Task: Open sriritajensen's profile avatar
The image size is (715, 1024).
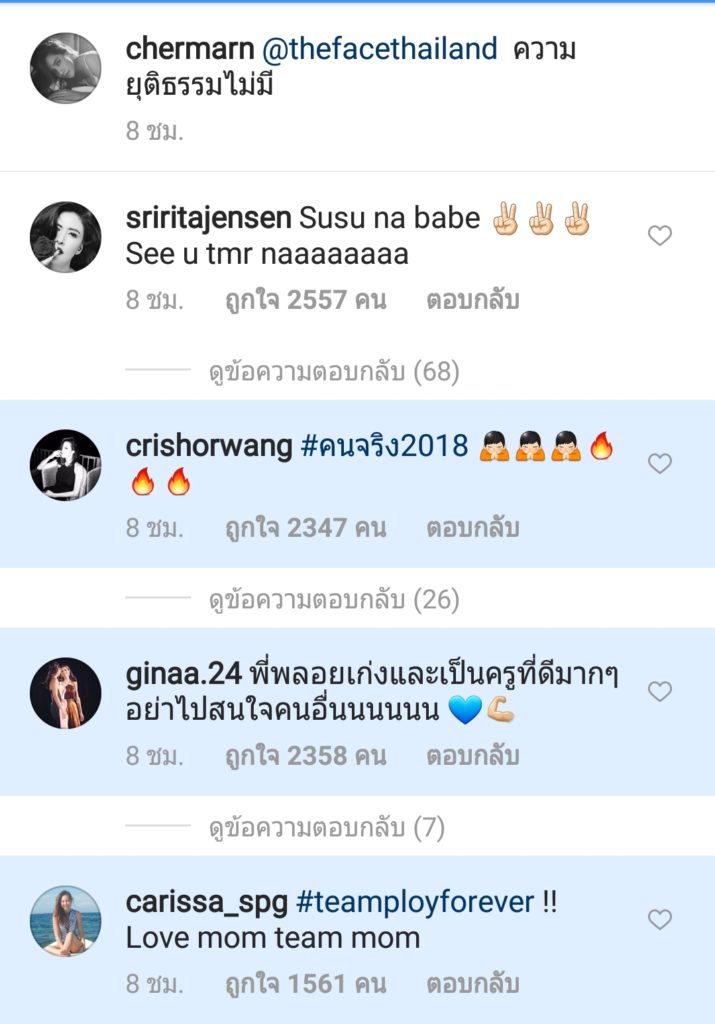Action: point(65,237)
